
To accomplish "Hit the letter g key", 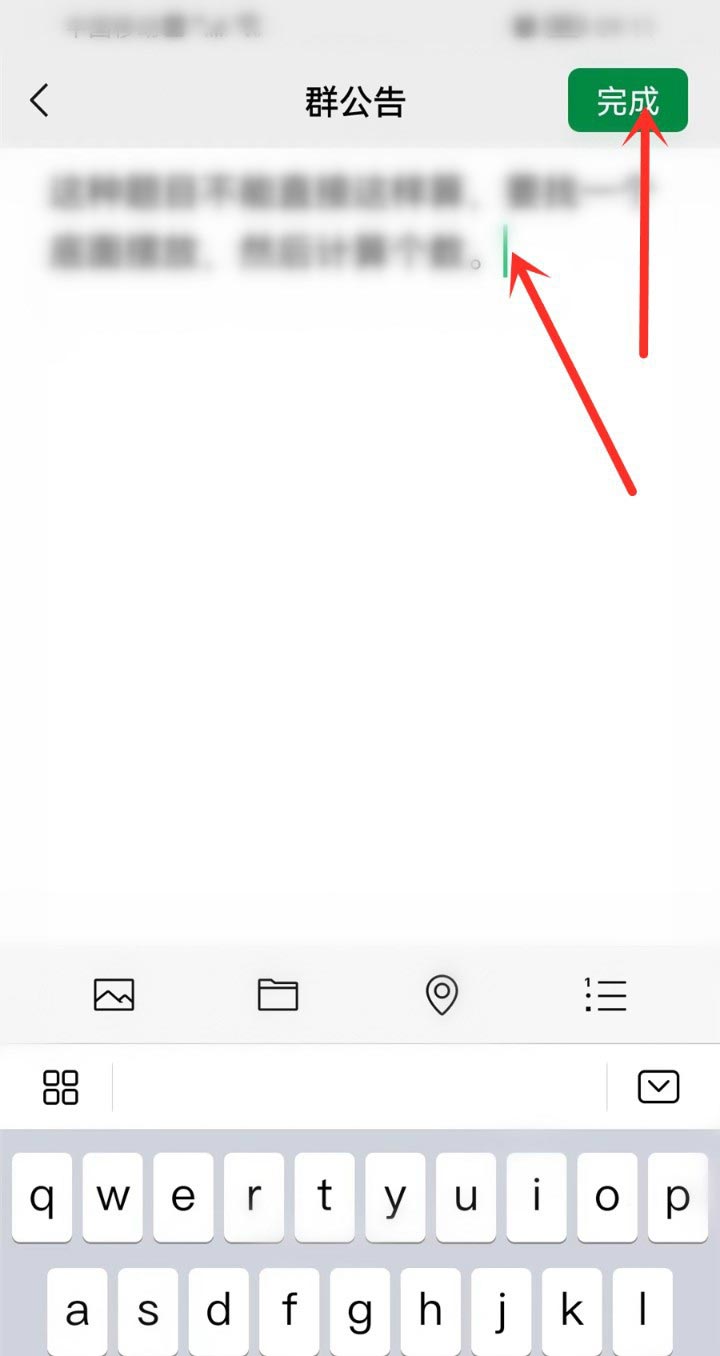I will 360,1311.
